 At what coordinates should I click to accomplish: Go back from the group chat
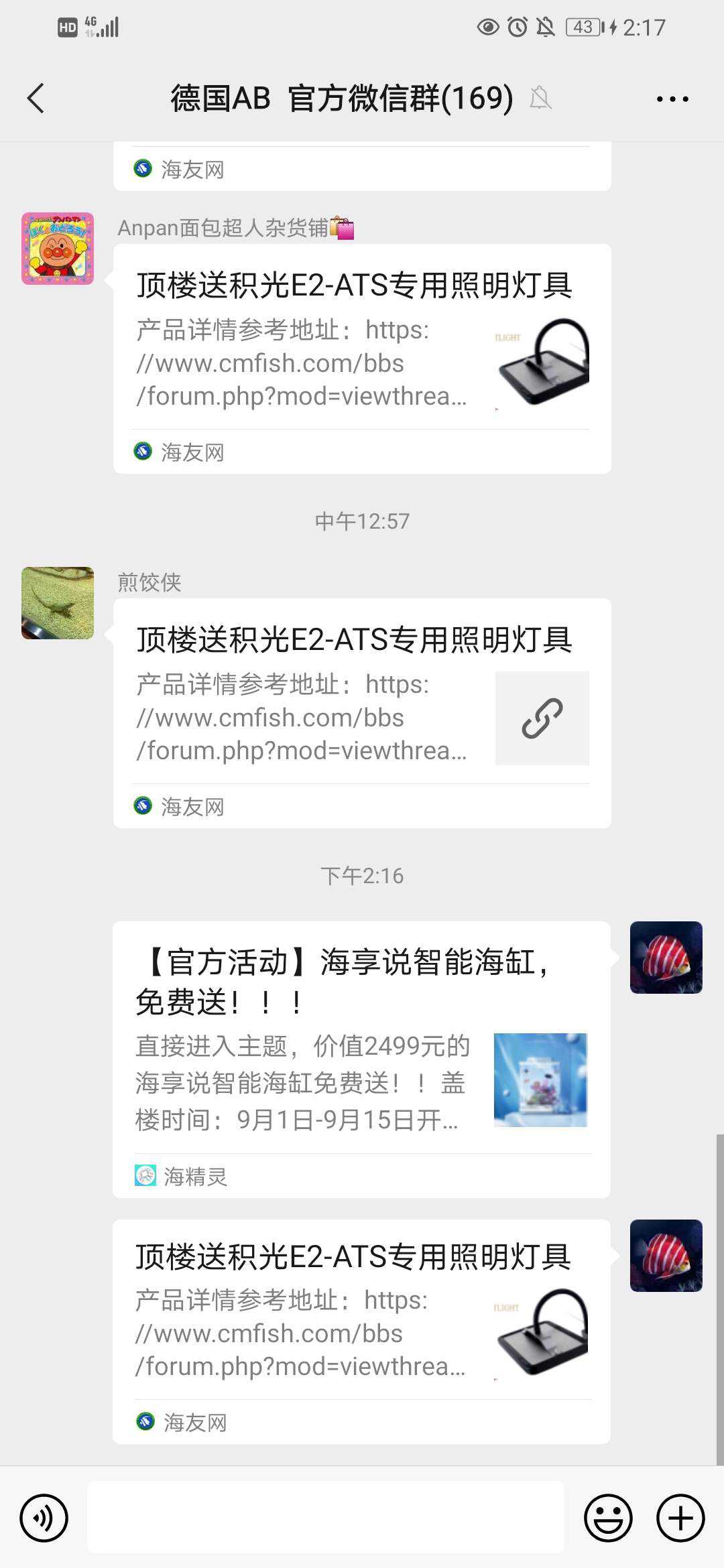tap(36, 99)
